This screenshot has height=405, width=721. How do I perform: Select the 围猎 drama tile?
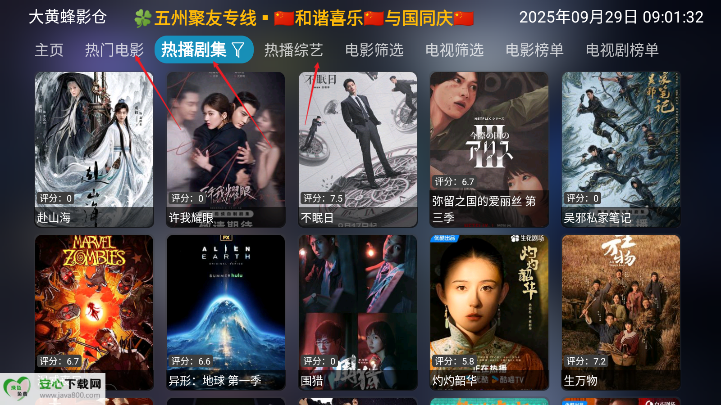(357, 310)
